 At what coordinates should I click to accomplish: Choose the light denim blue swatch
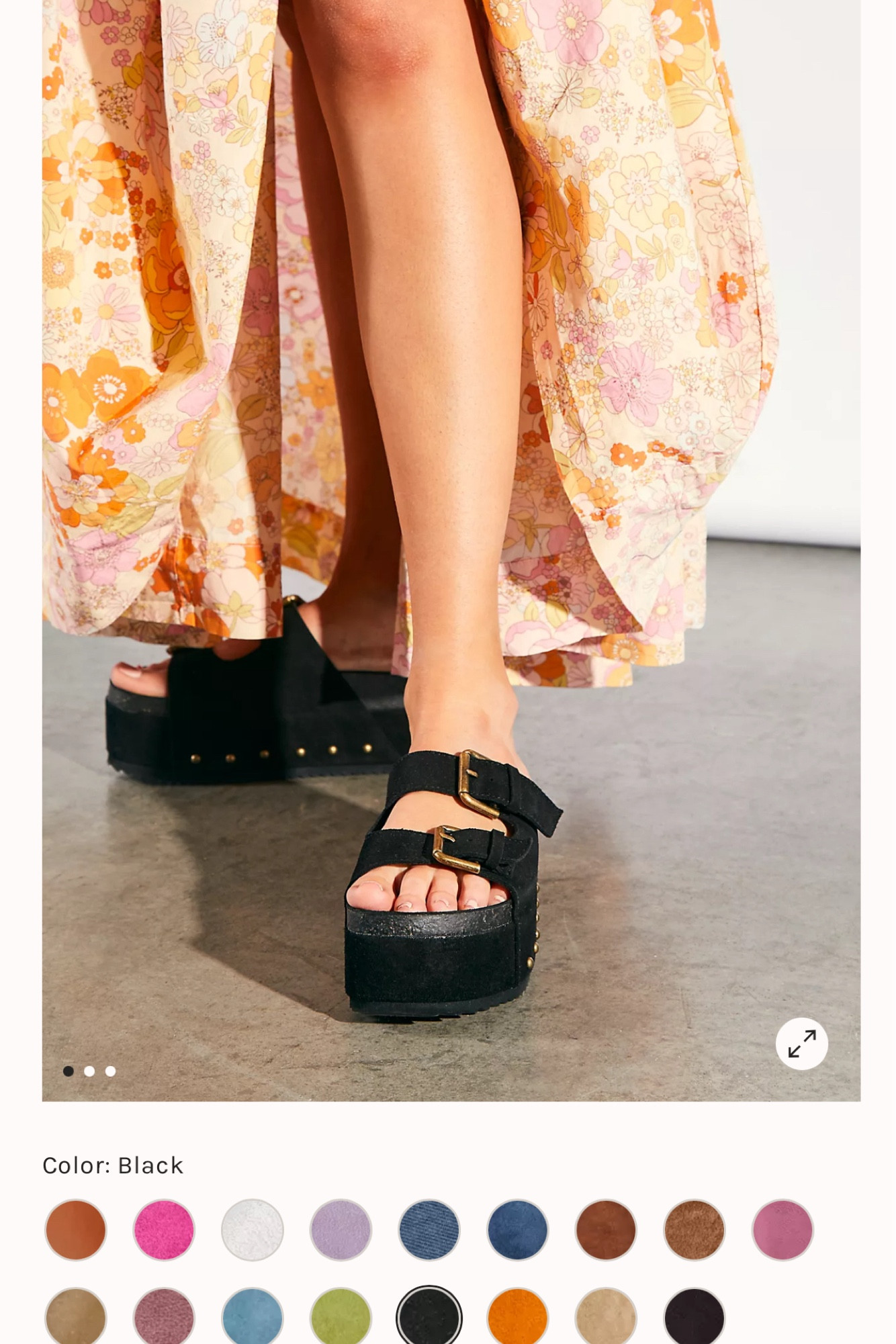[x=430, y=1229]
